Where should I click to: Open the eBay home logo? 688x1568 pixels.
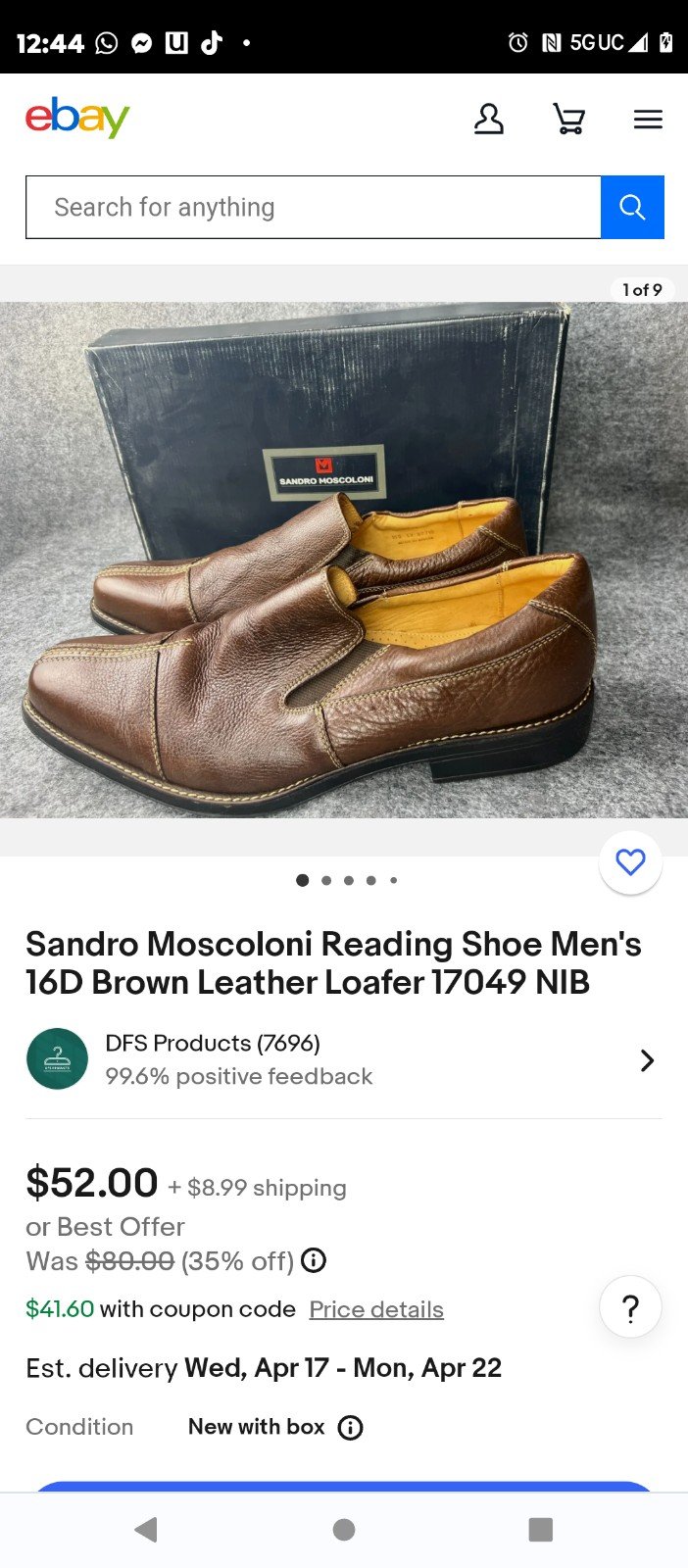click(x=77, y=119)
